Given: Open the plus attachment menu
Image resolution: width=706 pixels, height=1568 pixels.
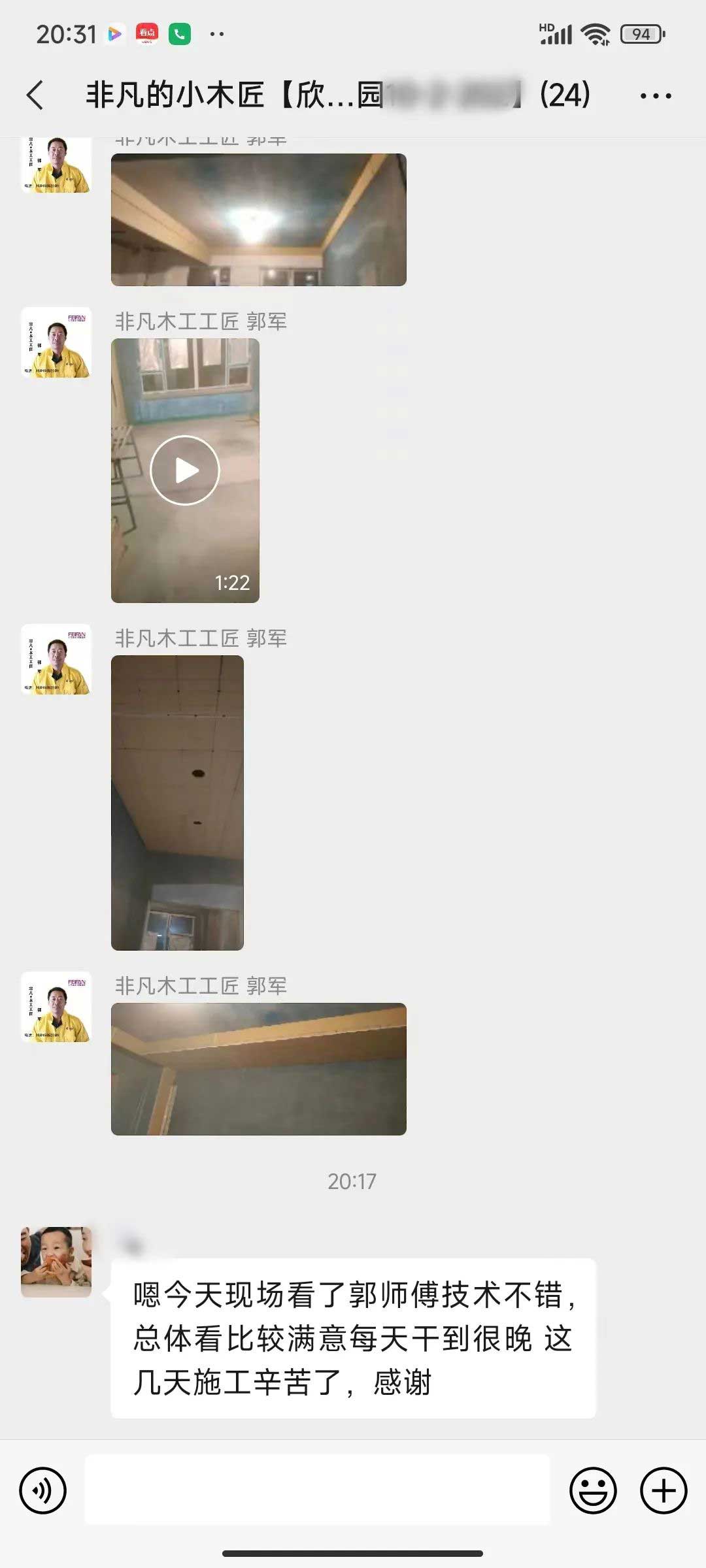Looking at the screenshot, I should coord(663,1490).
